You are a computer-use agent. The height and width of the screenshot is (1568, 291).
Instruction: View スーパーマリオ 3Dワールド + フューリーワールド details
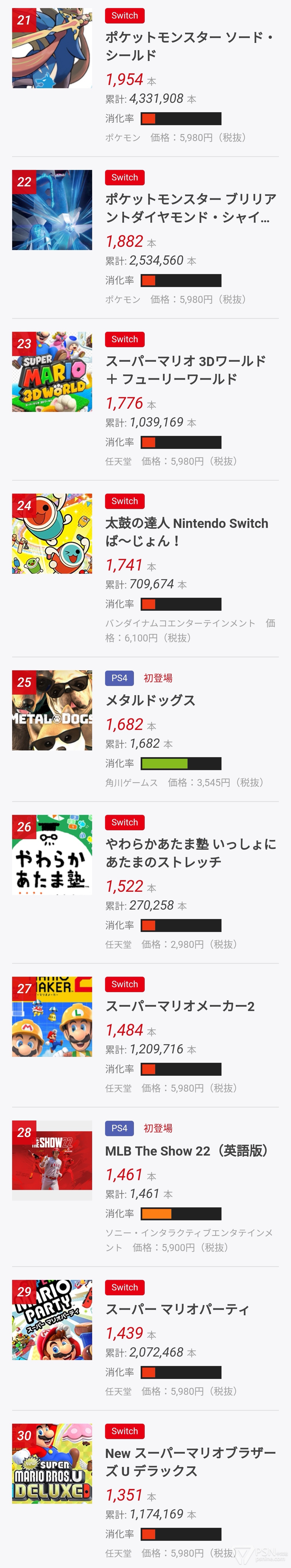185,370
